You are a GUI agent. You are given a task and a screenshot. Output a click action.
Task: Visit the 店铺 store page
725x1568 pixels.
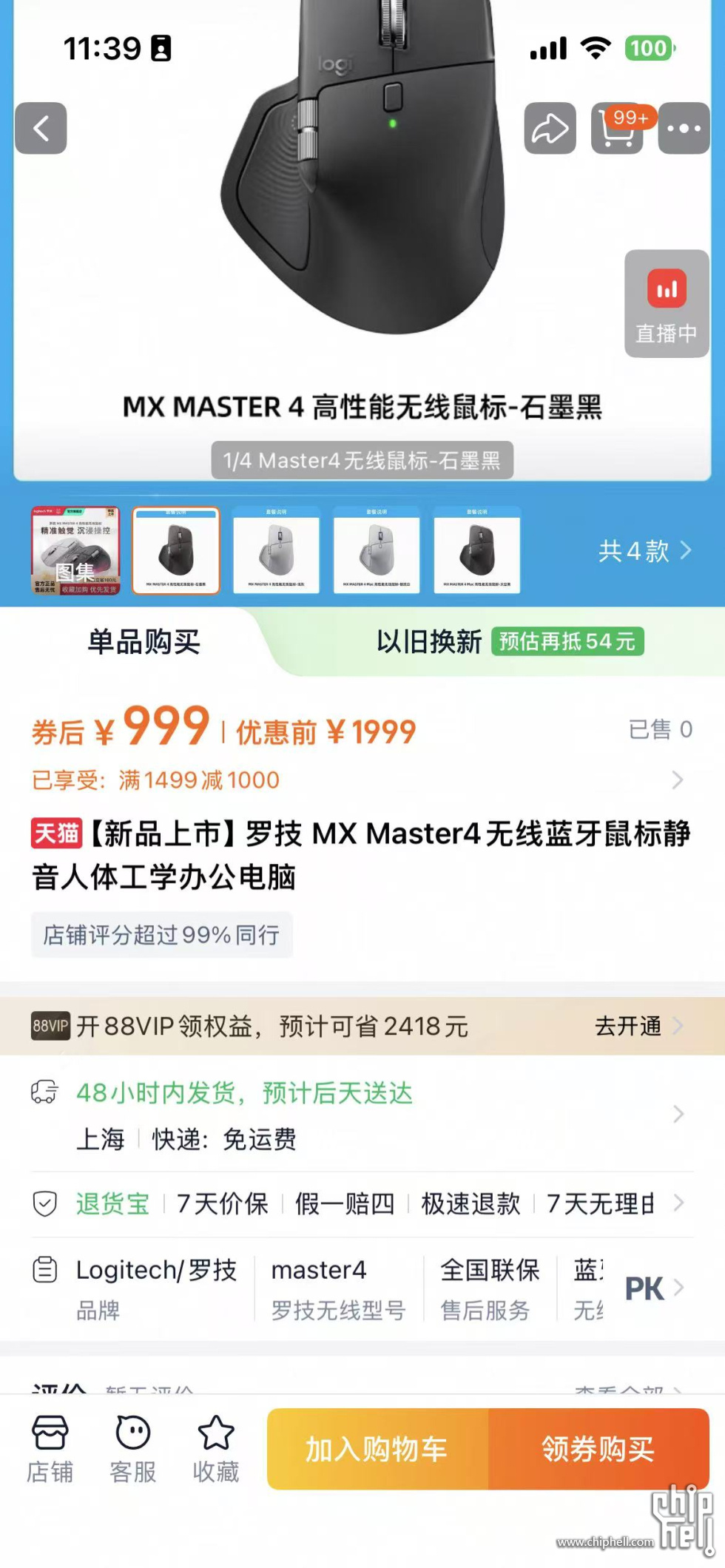50,1450
